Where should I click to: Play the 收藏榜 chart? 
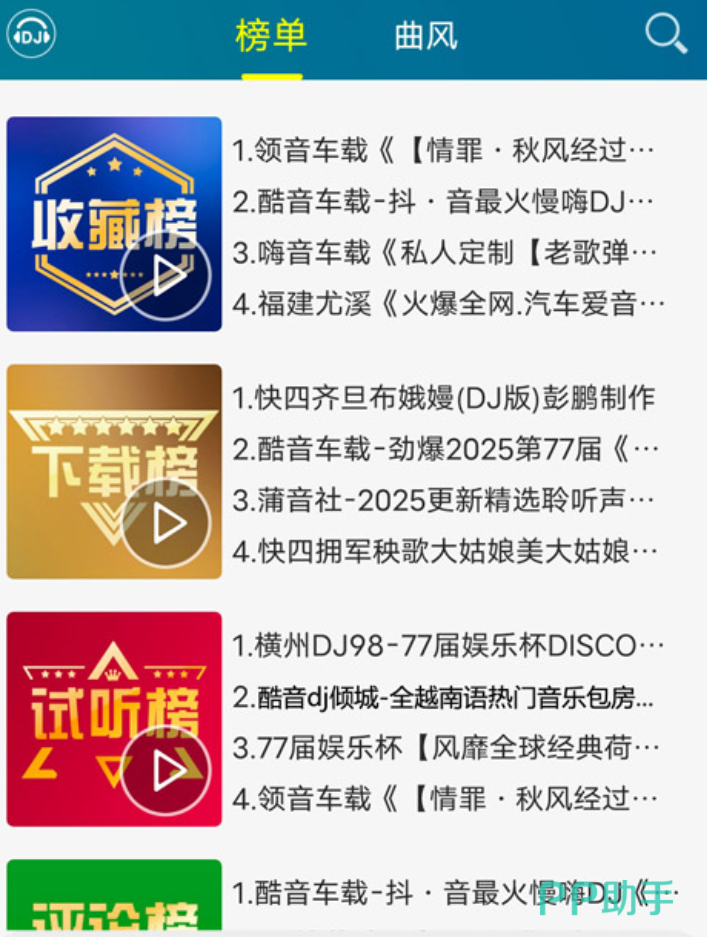166,275
